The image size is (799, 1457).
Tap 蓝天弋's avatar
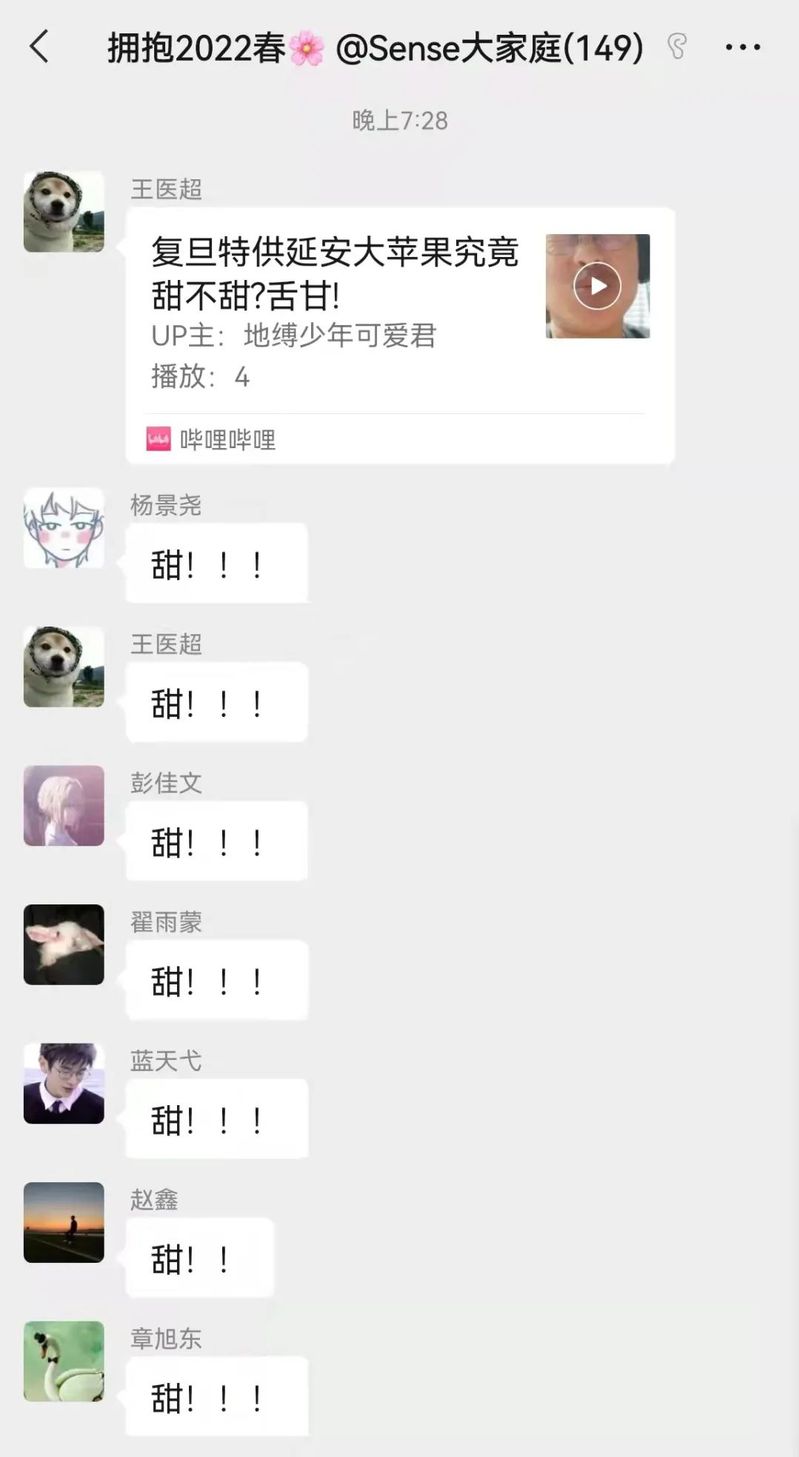tap(64, 1084)
